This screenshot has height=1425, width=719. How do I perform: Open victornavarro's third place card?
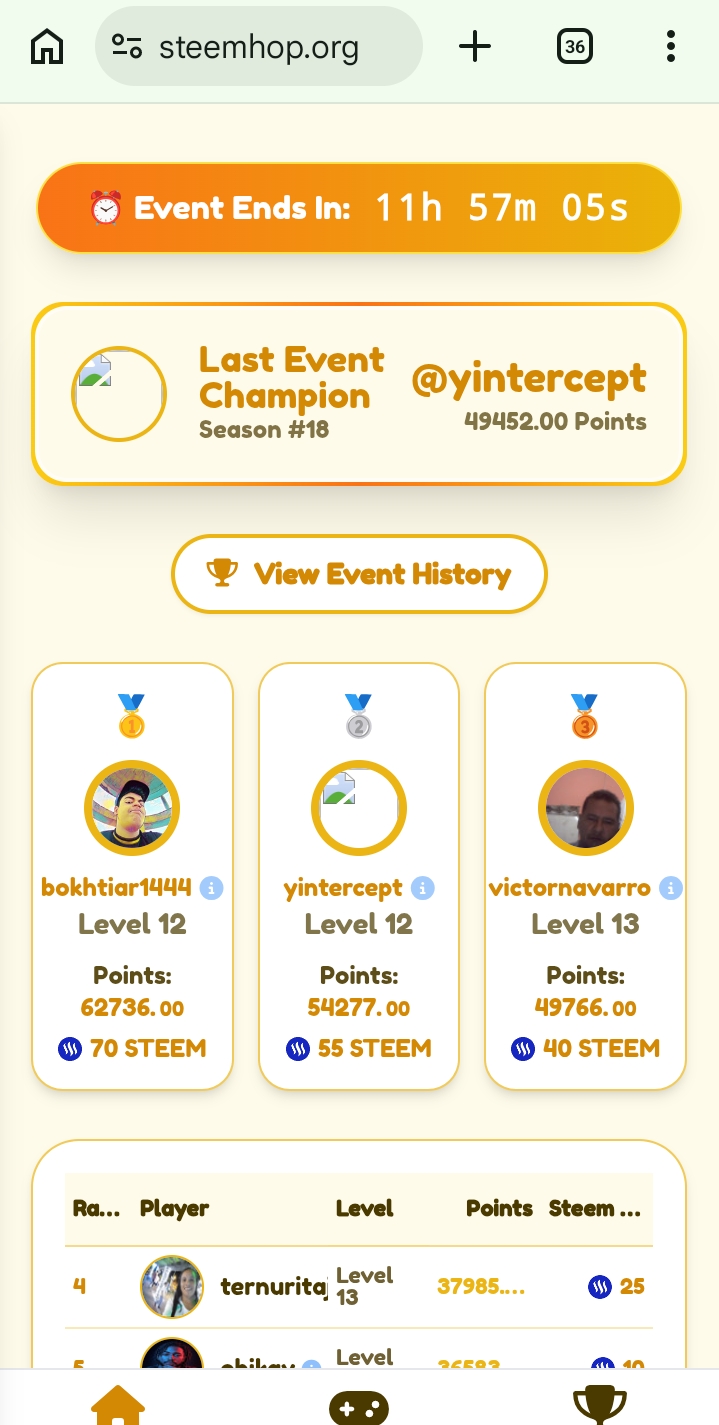[x=585, y=876]
